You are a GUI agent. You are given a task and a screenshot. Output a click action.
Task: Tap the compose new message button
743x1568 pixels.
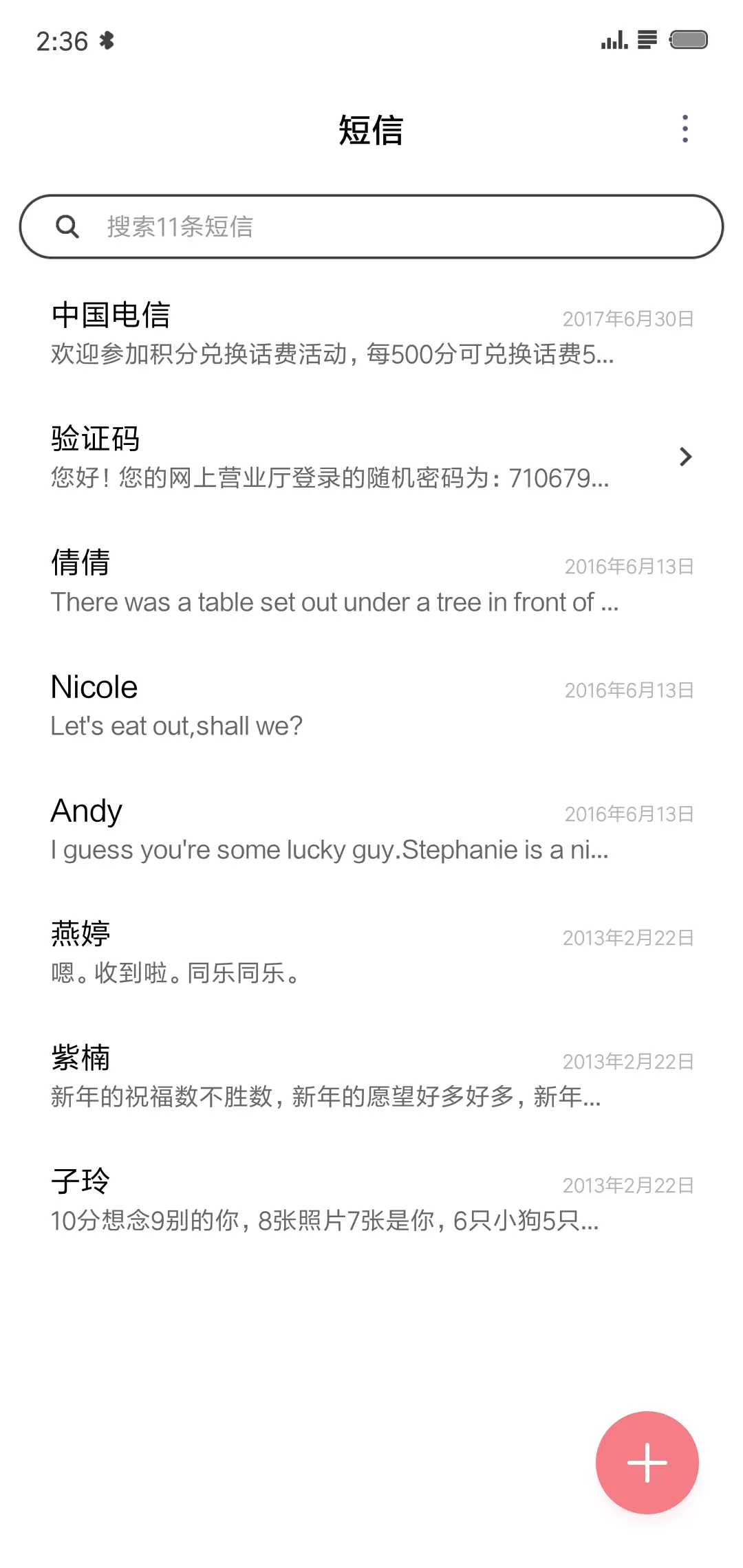coord(647,1462)
